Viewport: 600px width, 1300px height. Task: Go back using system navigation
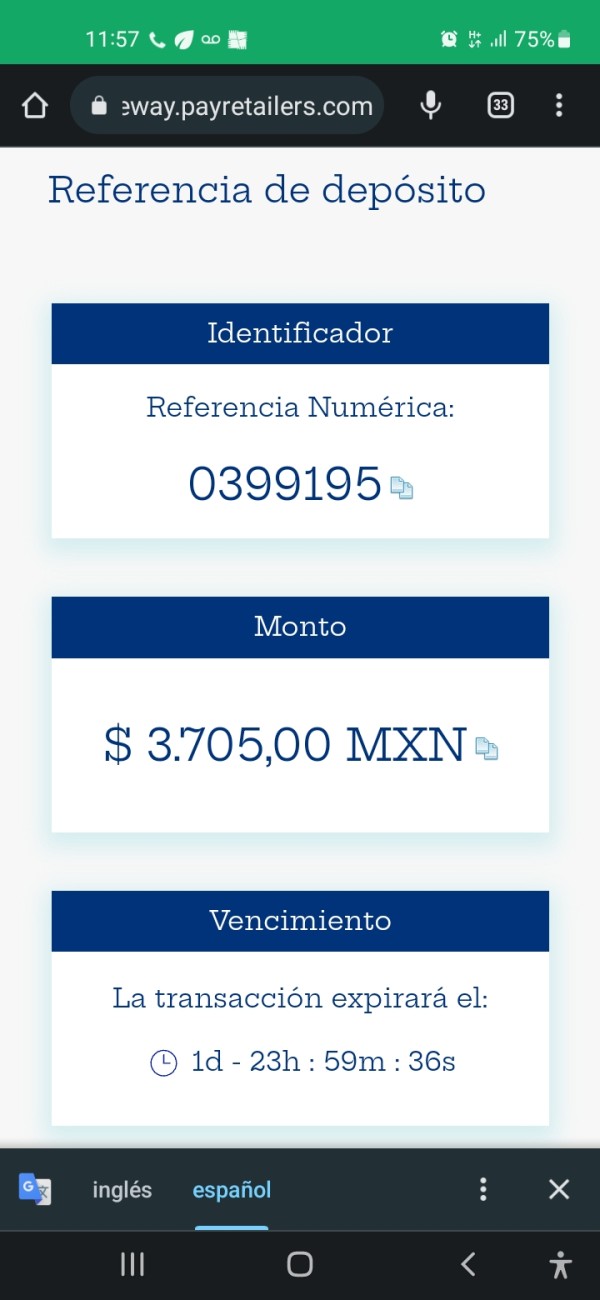tap(467, 1264)
